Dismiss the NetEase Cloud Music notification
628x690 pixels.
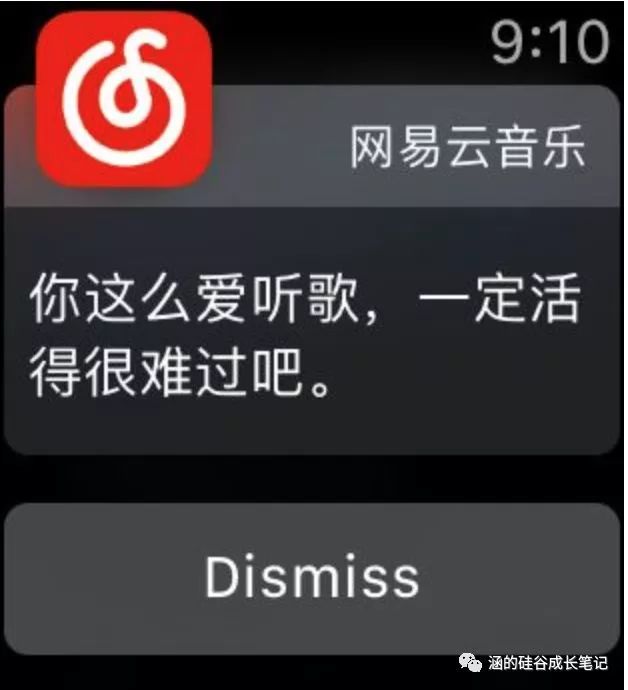pyautogui.click(x=312, y=575)
